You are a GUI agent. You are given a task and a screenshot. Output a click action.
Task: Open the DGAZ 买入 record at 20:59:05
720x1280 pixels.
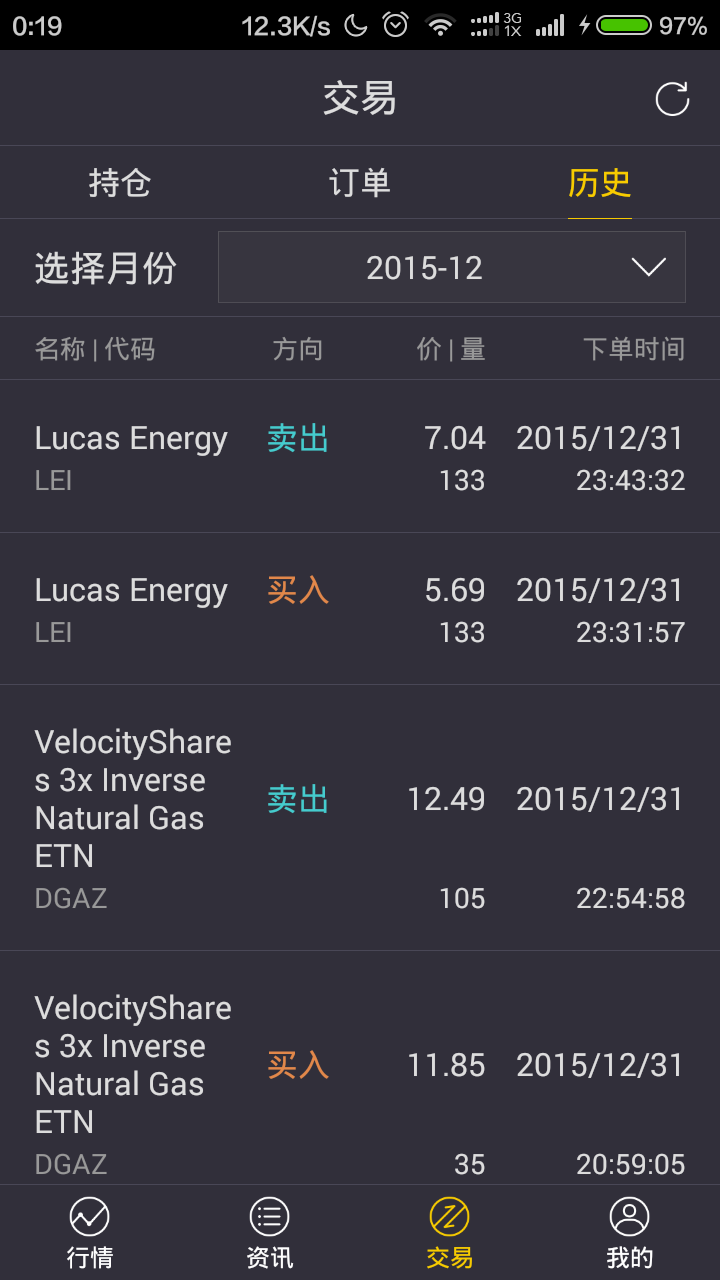pyautogui.click(x=360, y=1068)
